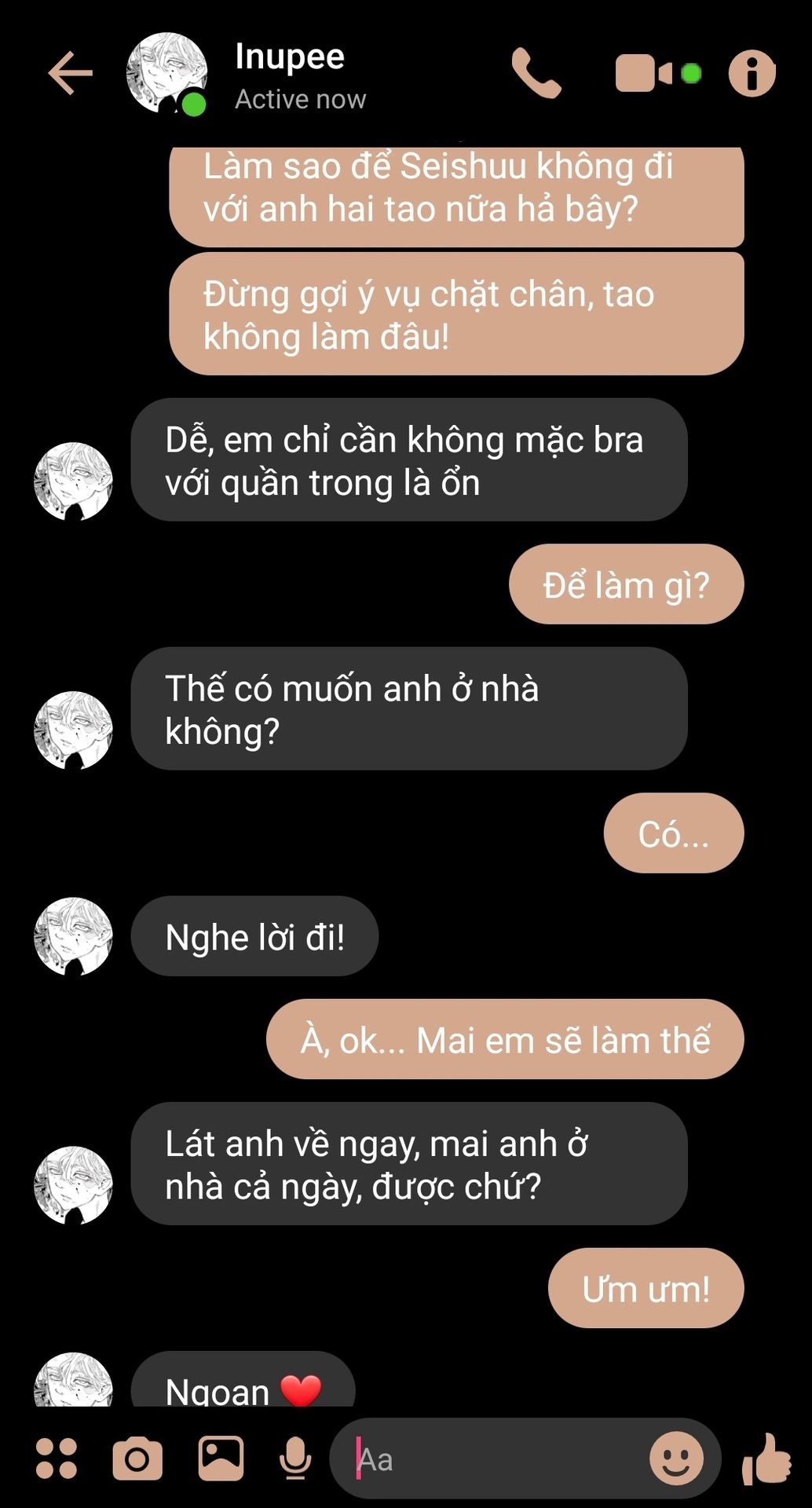Screen dimensions: 812x1508
Task: Record a voice message
Action: pos(295,1459)
